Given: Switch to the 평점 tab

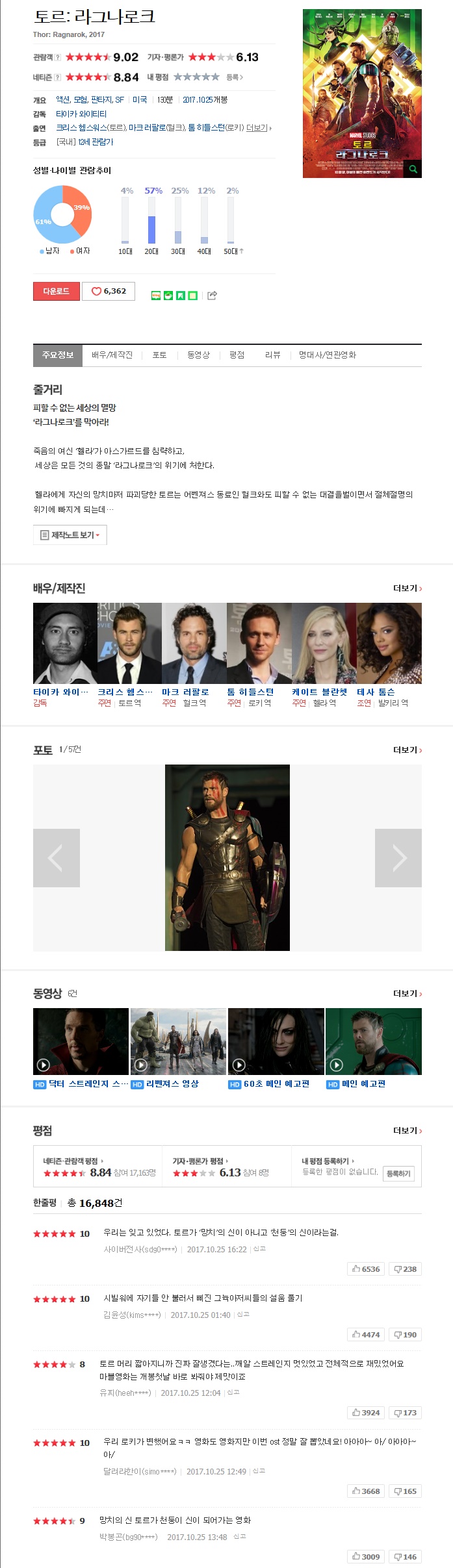Looking at the screenshot, I should pyautogui.click(x=237, y=355).
